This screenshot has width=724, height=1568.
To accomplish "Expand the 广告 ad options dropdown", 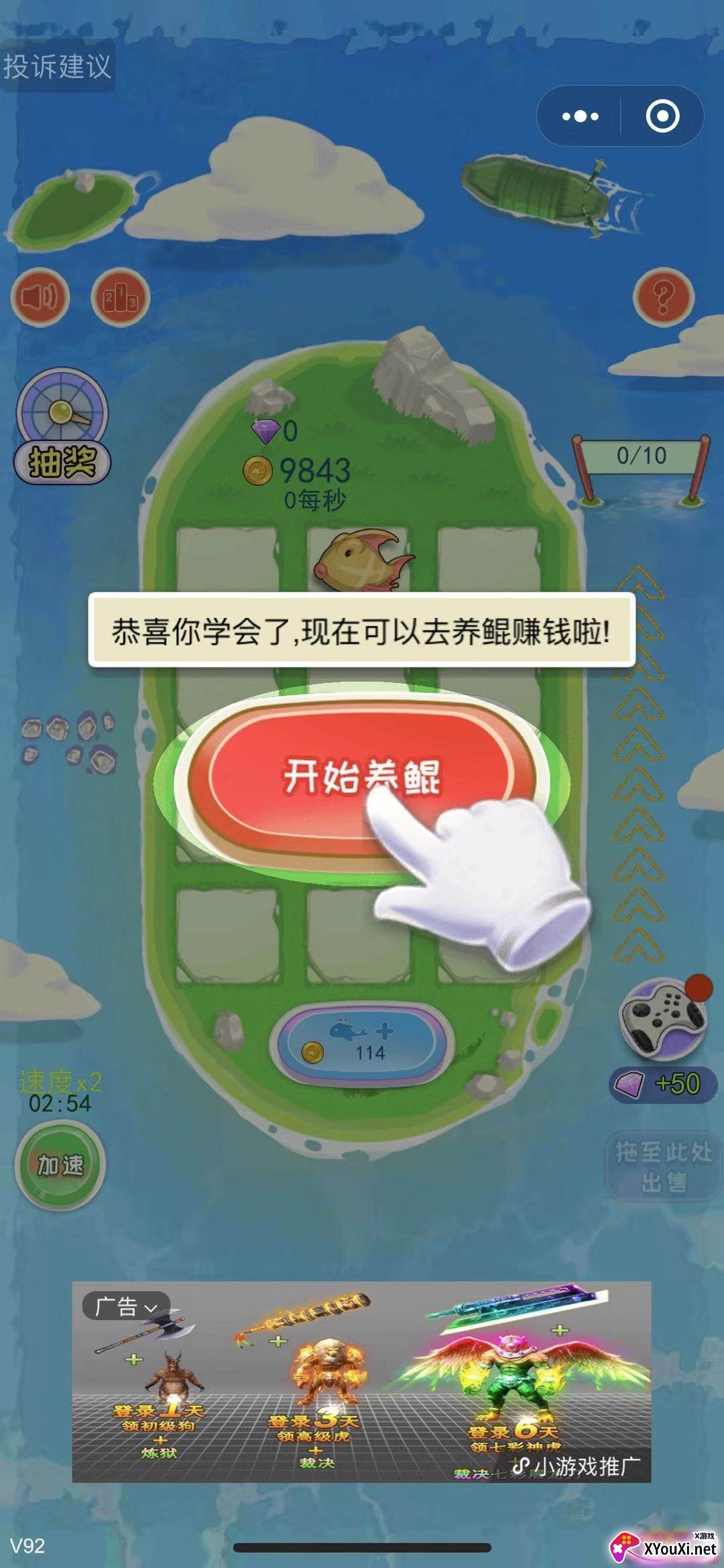I will (x=126, y=1307).
